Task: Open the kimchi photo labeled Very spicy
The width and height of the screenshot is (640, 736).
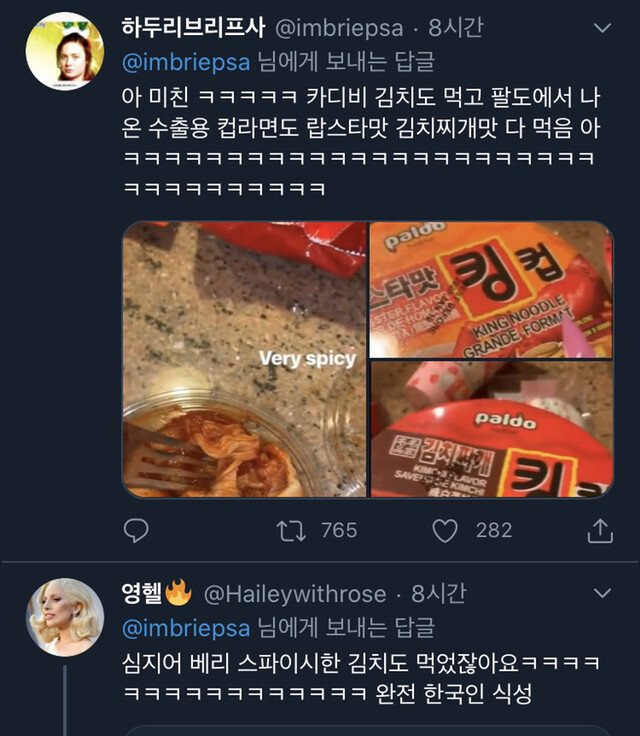Action: pyautogui.click(x=244, y=360)
